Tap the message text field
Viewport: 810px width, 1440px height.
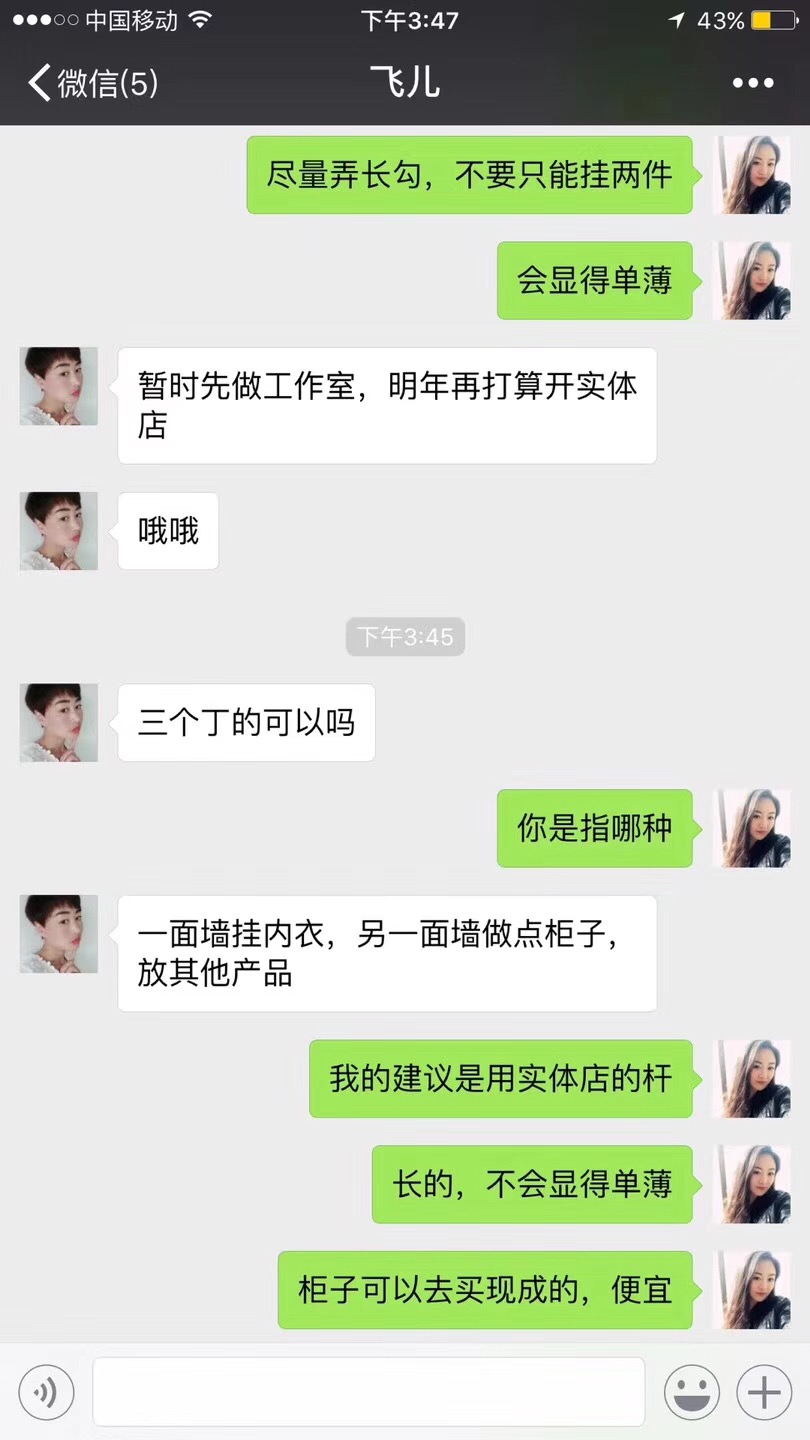(x=368, y=1391)
